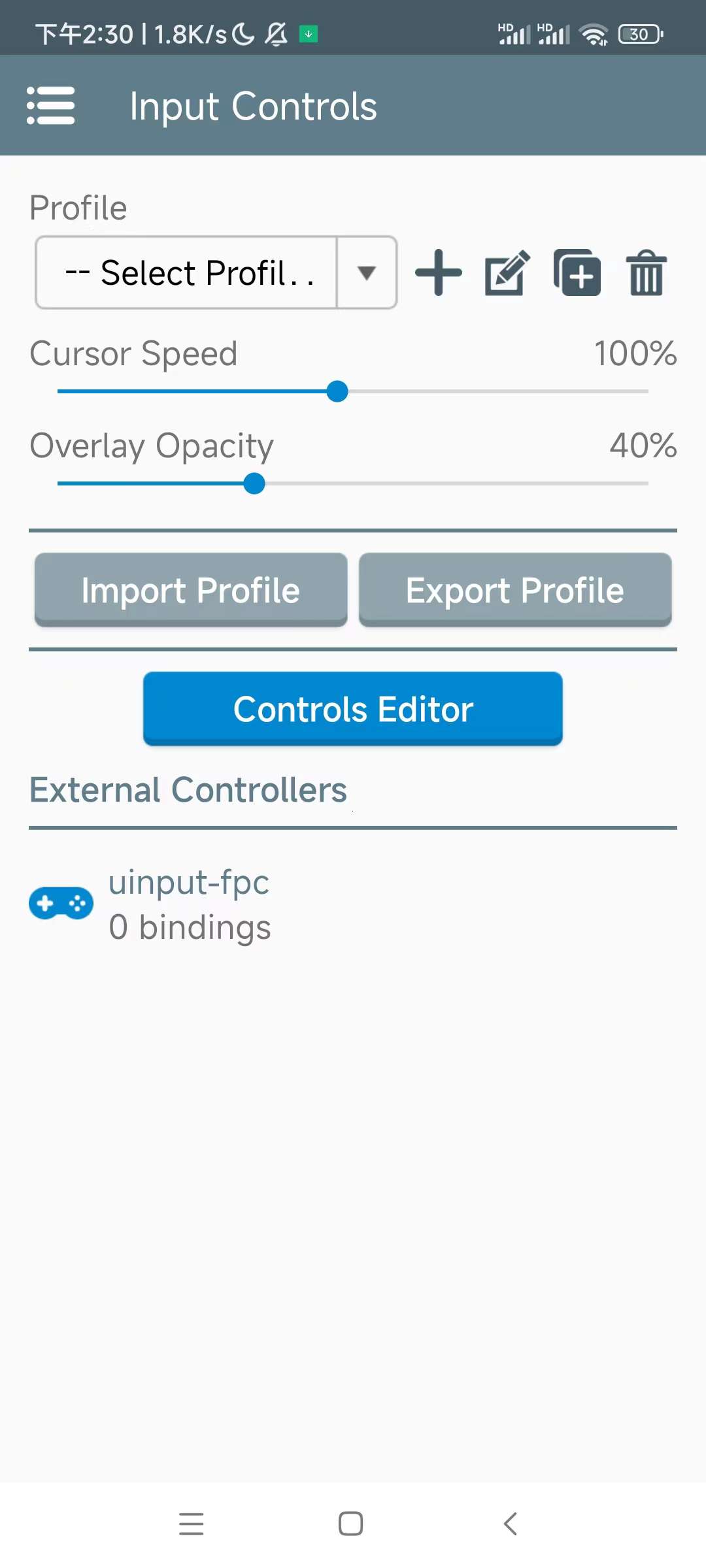Tap Export Profile button

point(515,589)
